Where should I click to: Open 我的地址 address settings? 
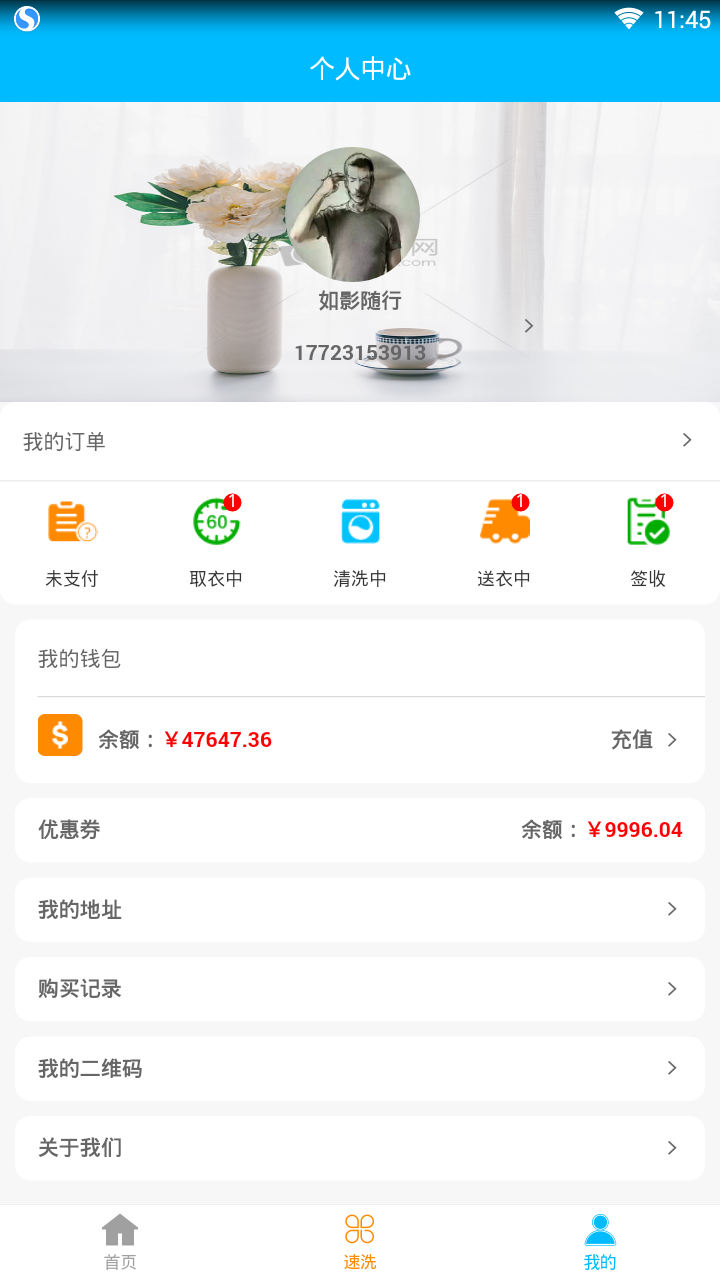pos(360,910)
